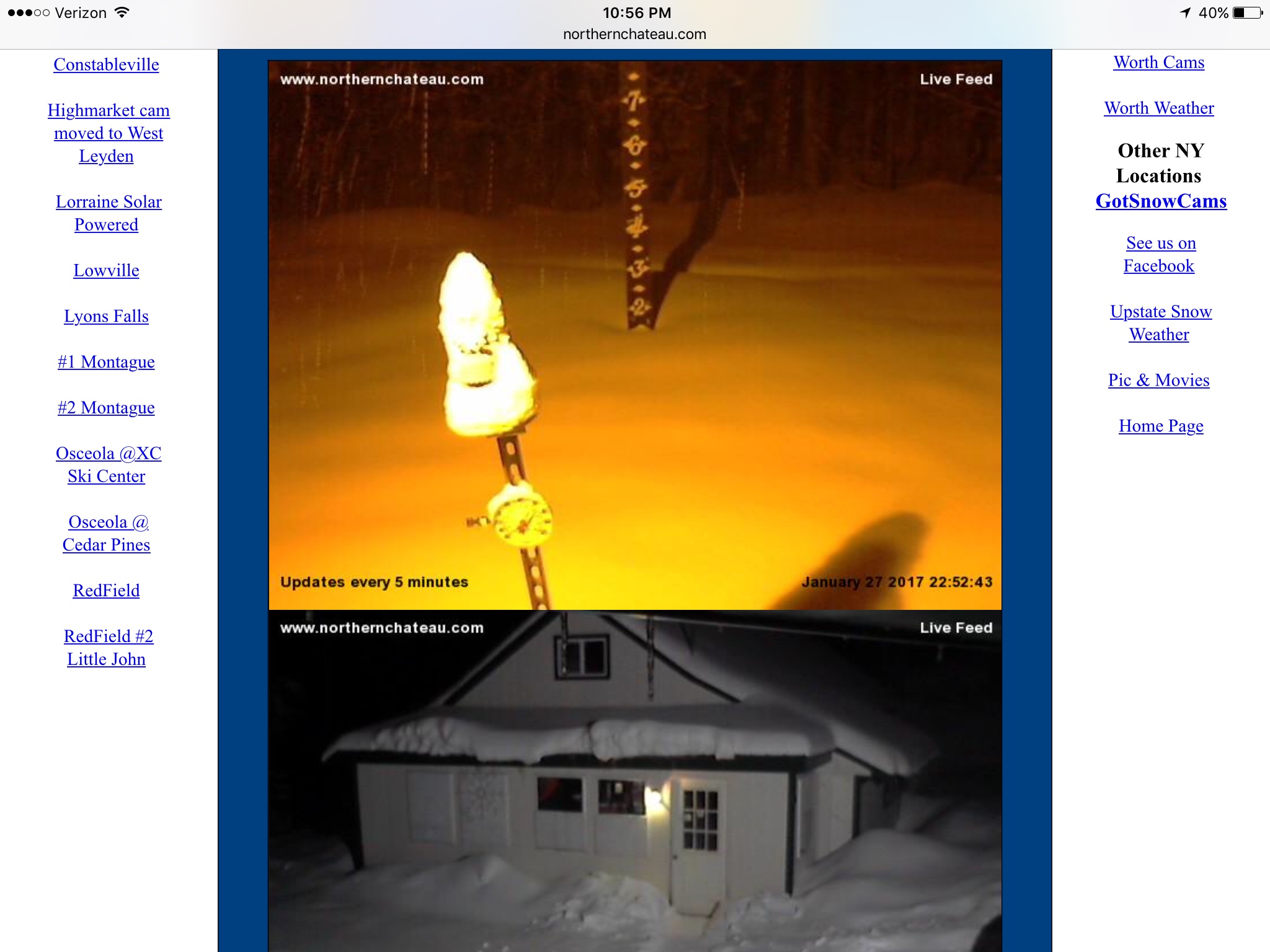
Task: Select the #2 Montague cam link
Action: 106,408
